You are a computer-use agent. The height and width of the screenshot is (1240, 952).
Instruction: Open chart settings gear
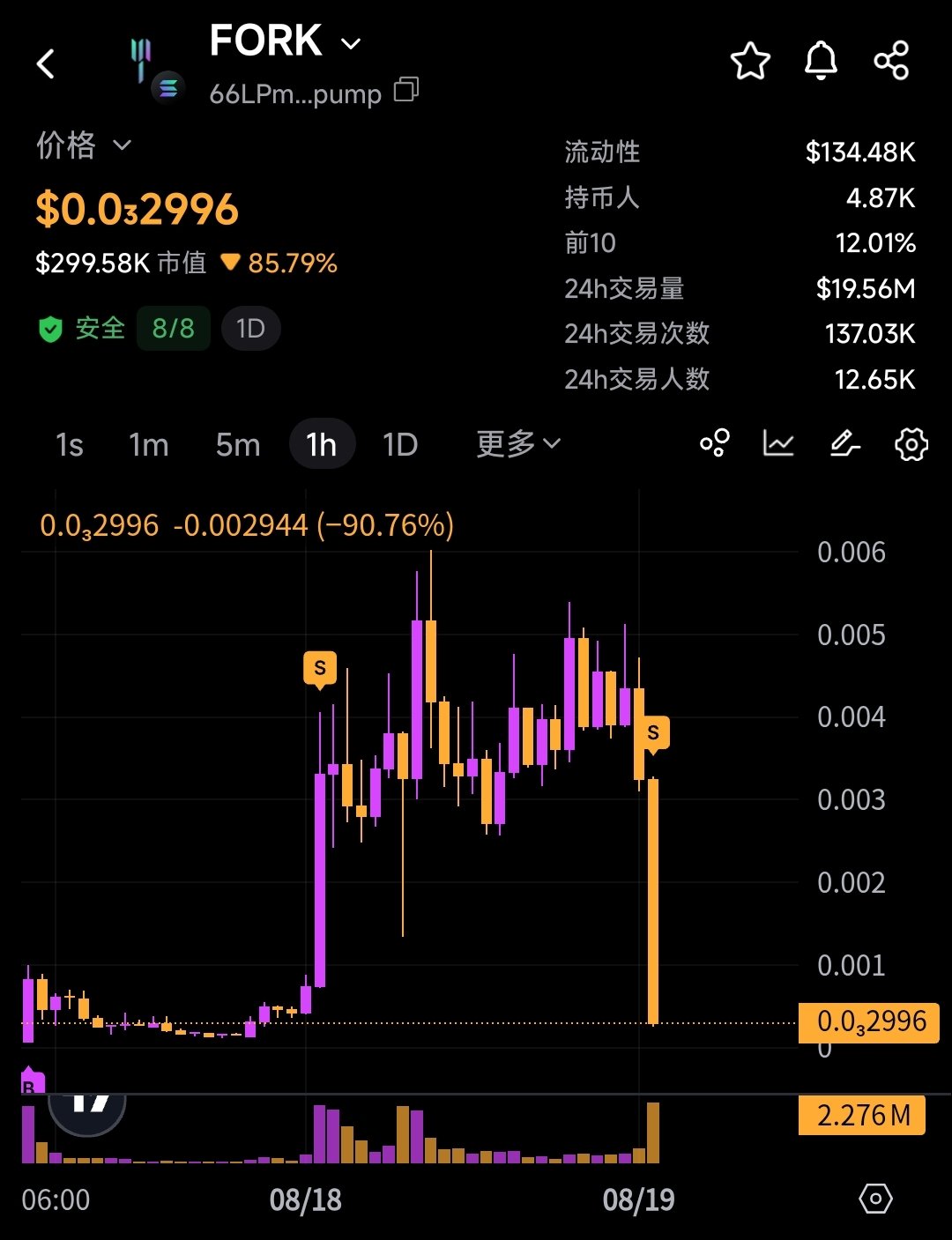[911, 444]
